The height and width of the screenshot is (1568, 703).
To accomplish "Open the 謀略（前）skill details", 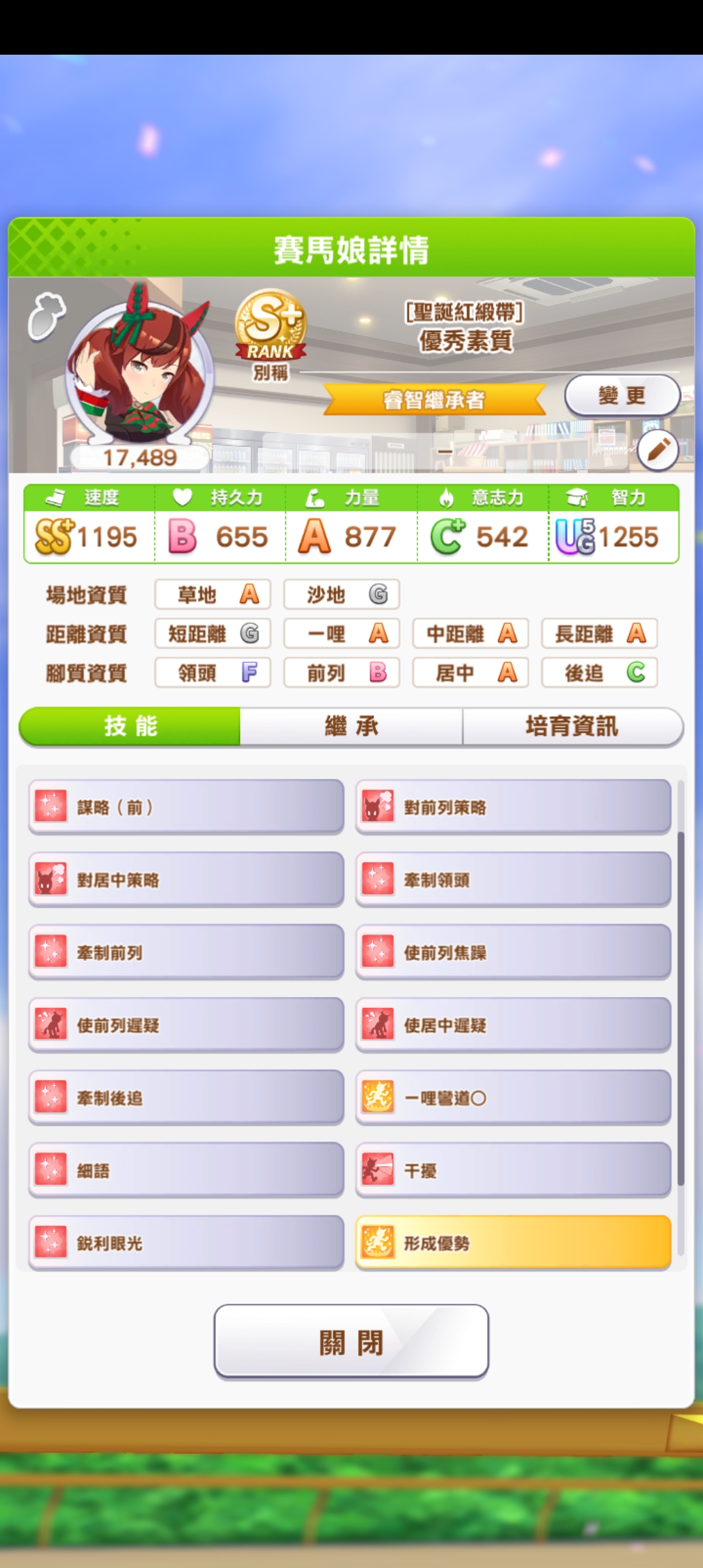I will (x=186, y=807).
